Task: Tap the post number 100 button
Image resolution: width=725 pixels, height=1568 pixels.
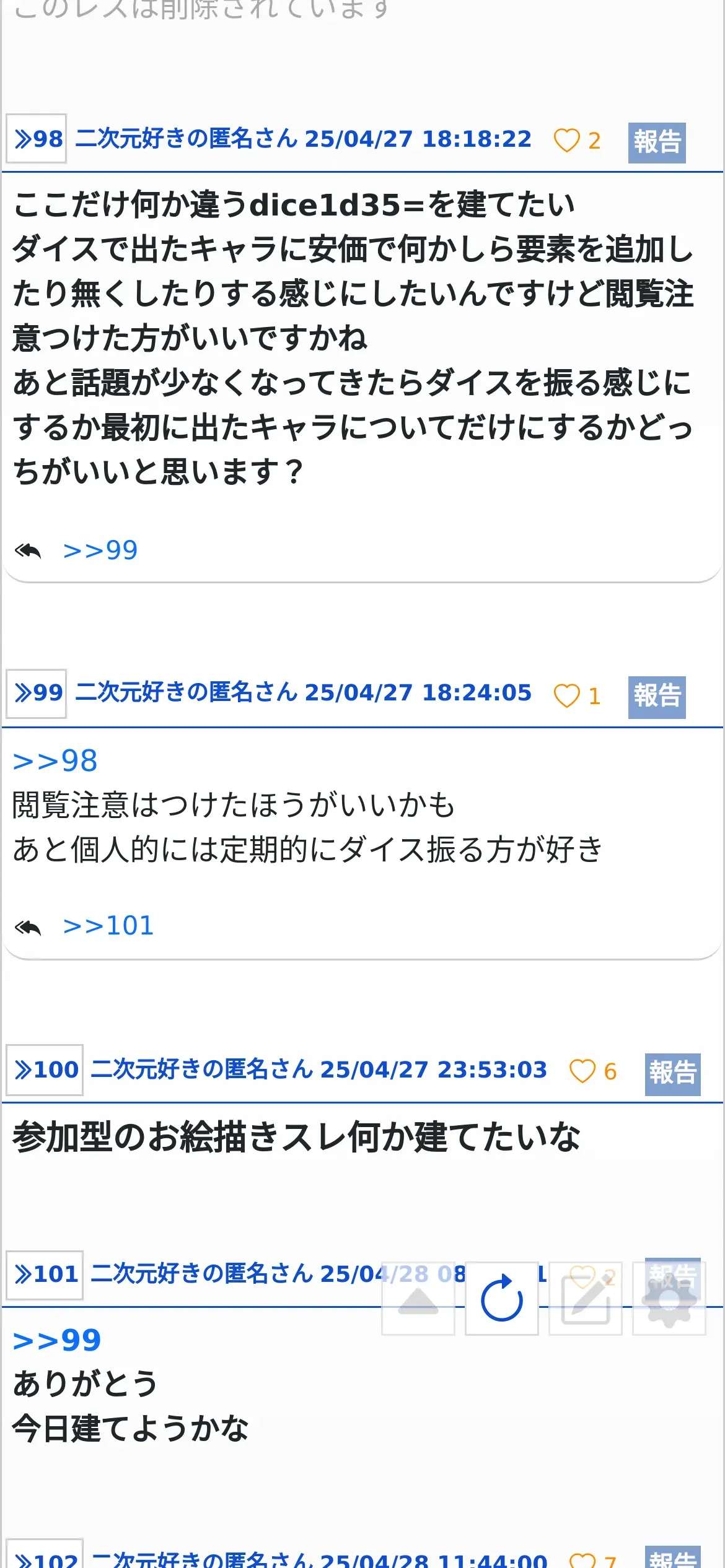Action: coord(45,1070)
